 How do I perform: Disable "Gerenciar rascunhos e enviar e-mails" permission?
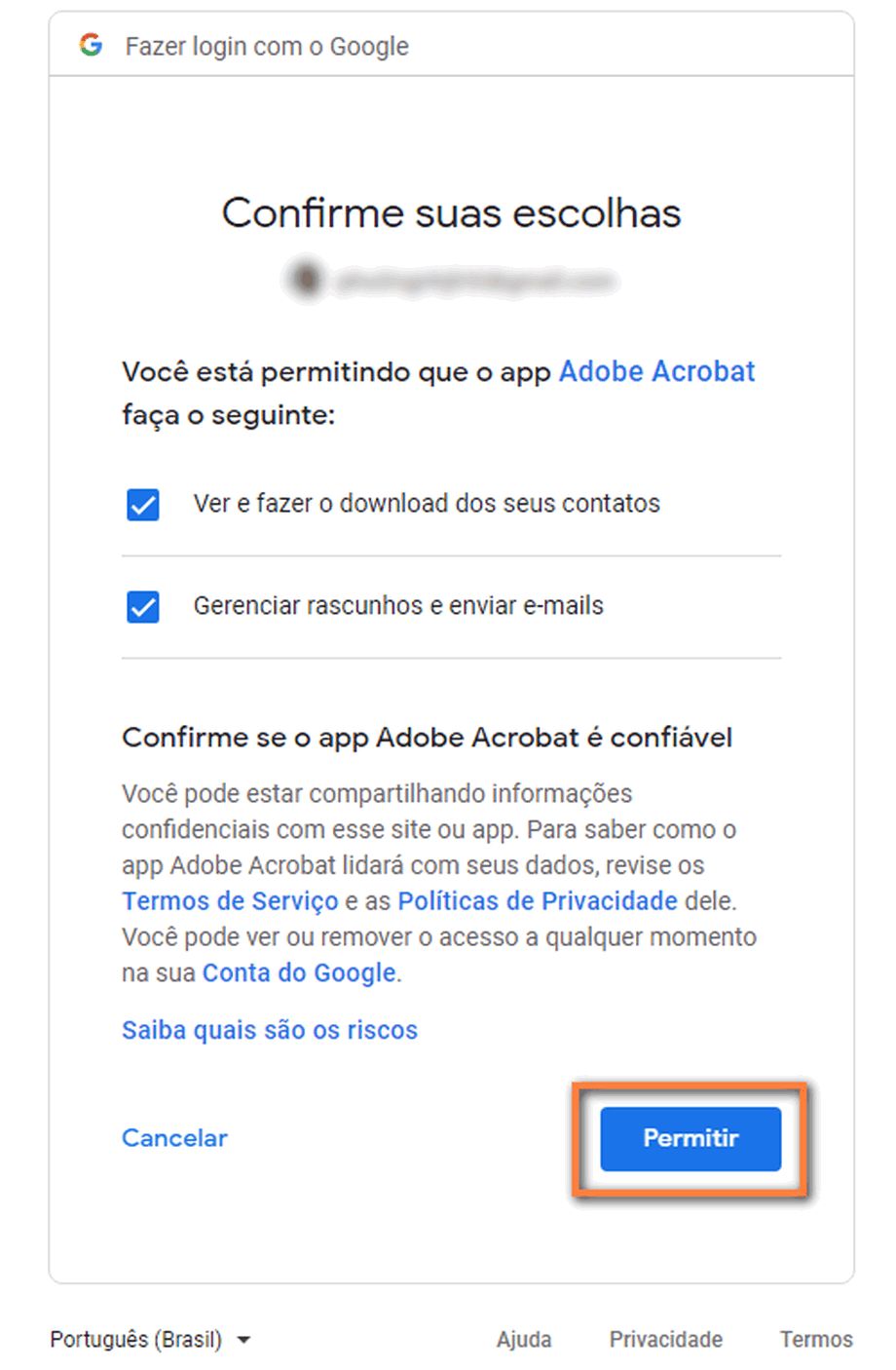point(142,606)
